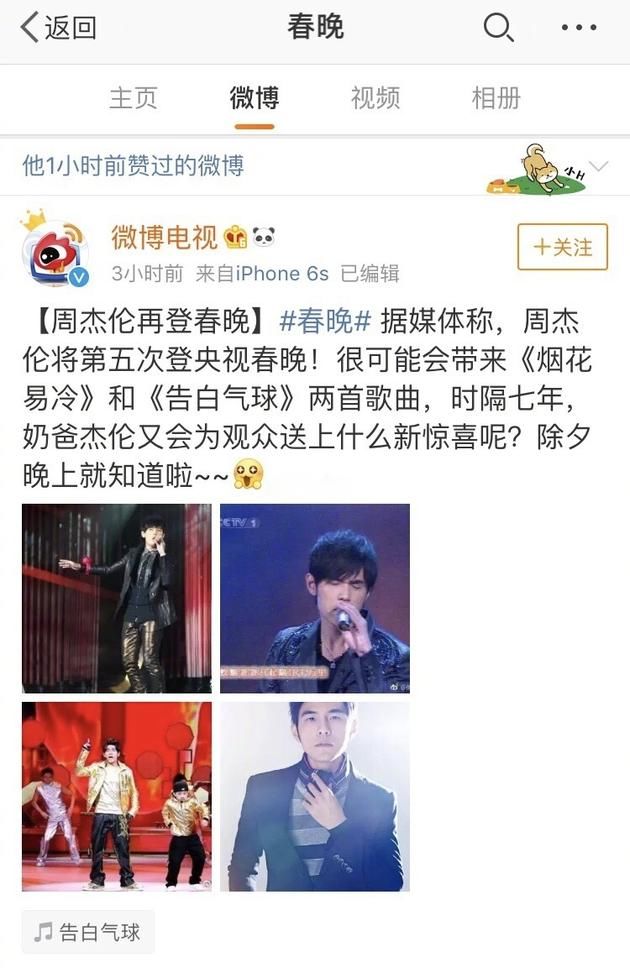Open the 相册 tab

click(496, 98)
